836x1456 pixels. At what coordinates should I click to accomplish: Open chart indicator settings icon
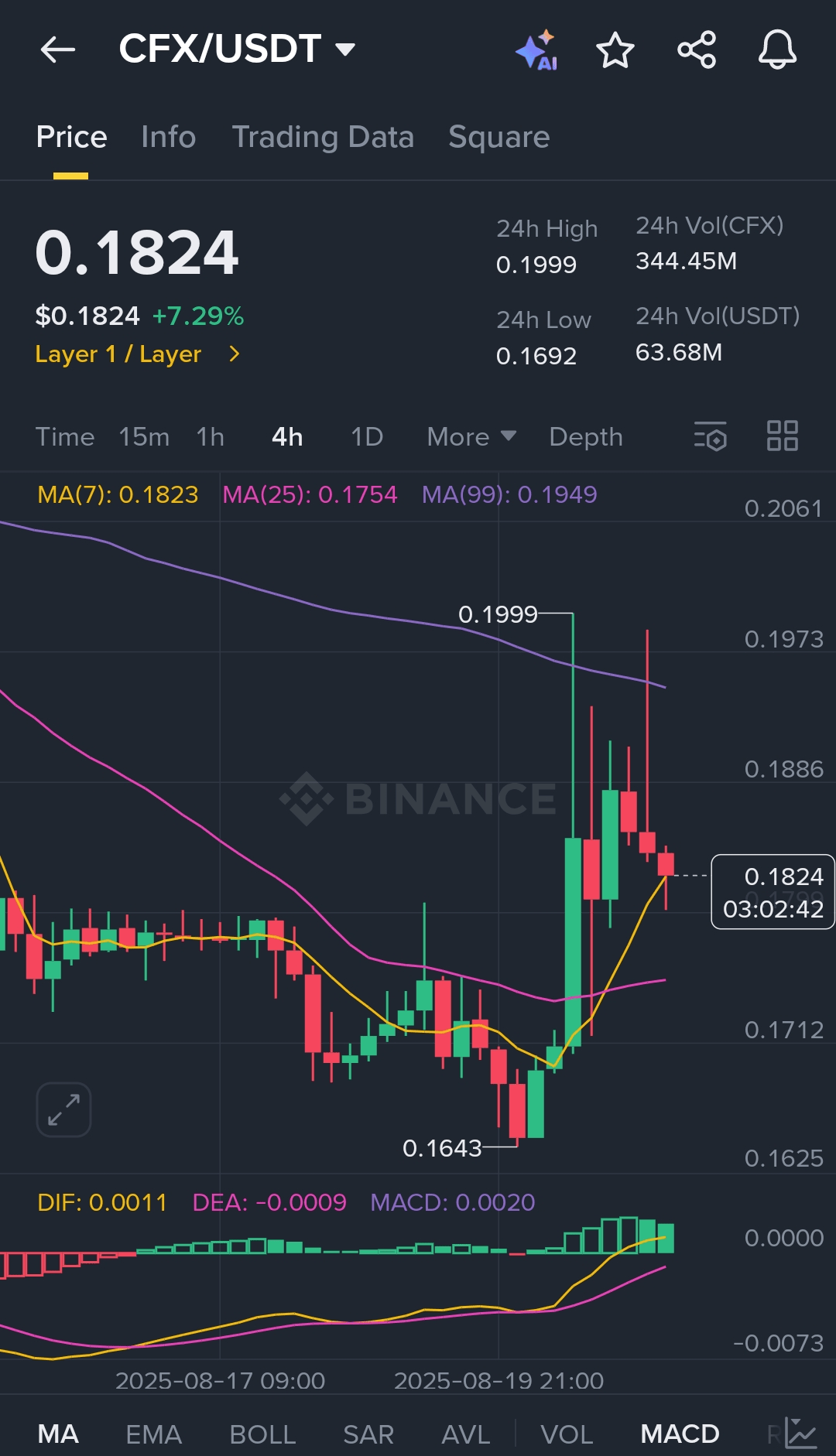711,436
